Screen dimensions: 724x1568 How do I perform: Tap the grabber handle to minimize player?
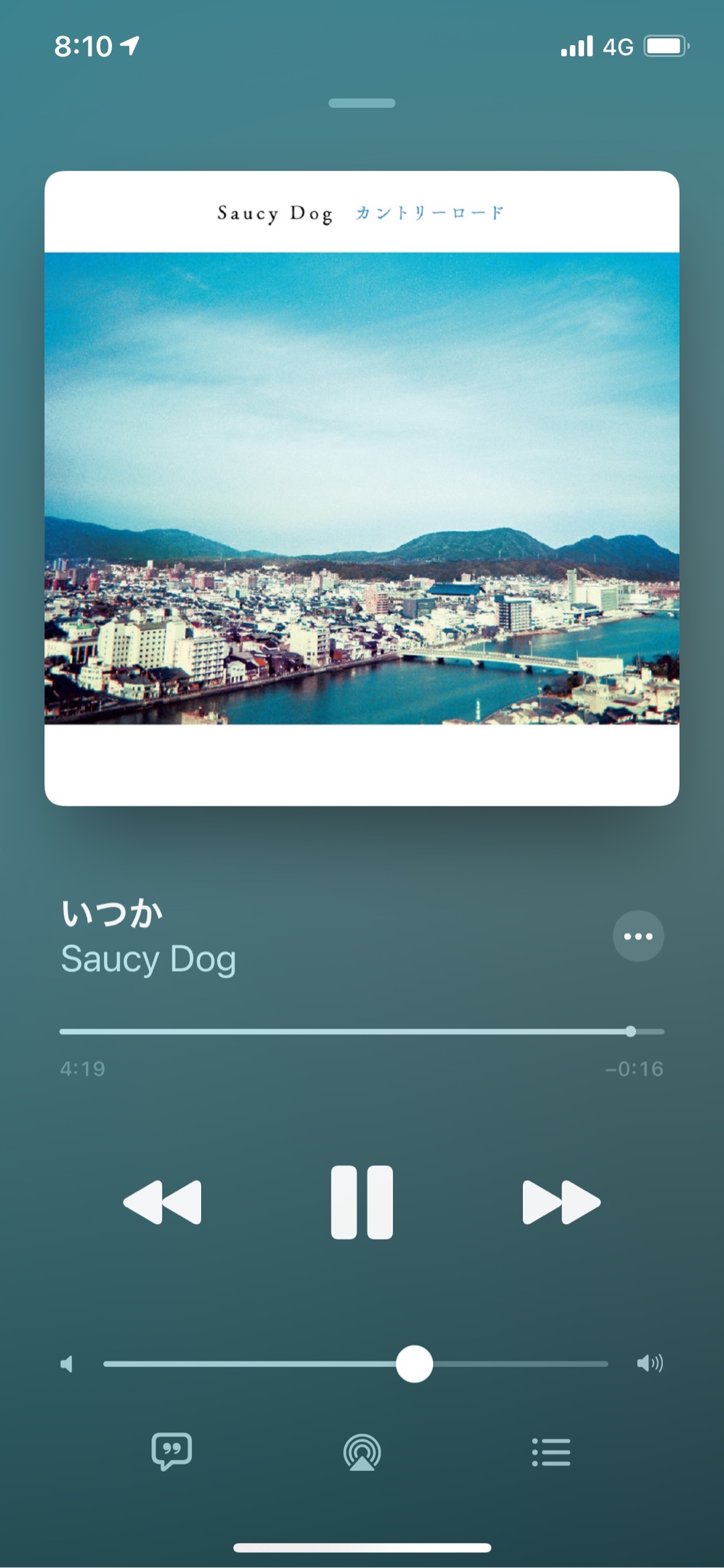pos(362,103)
